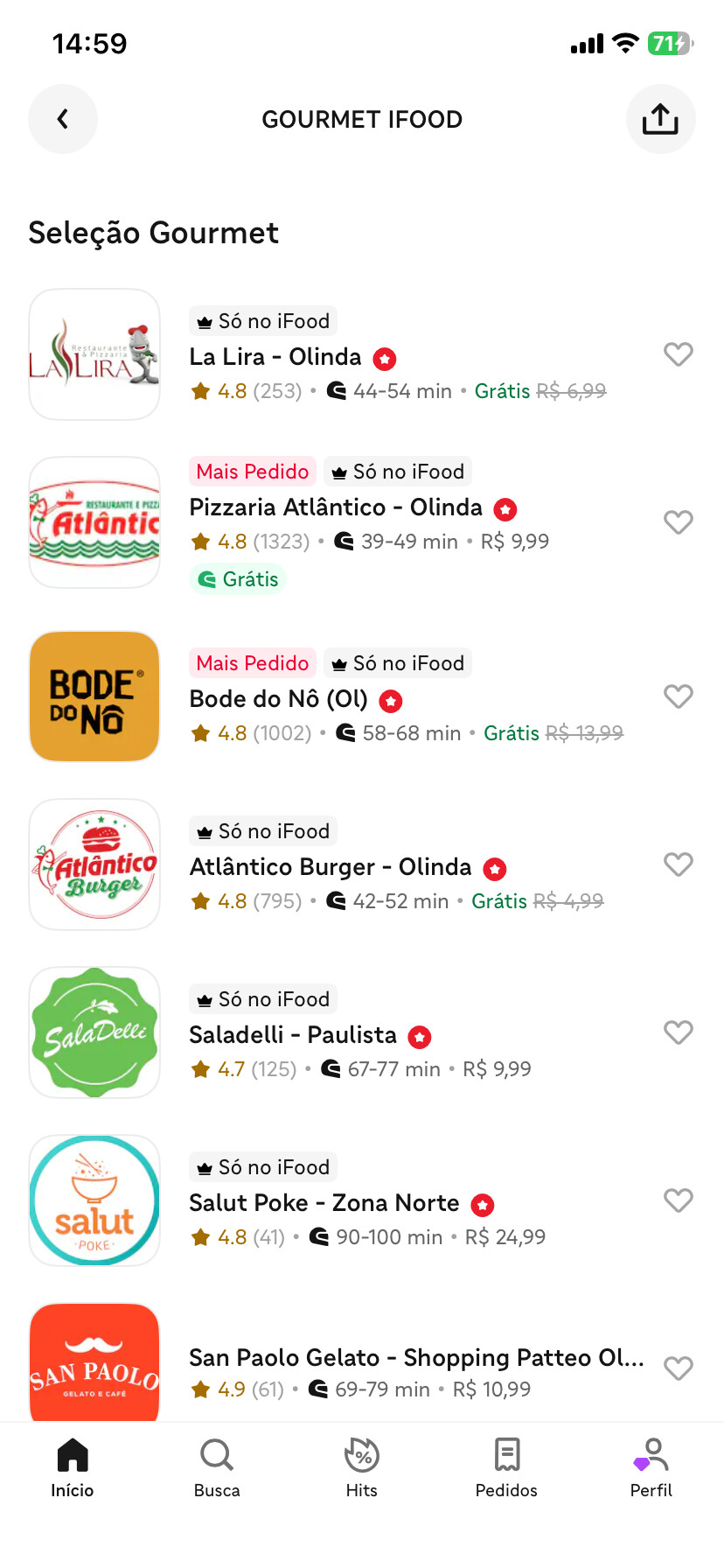Go back from Gourmet iFood
The image size is (724, 1568).
[63, 119]
